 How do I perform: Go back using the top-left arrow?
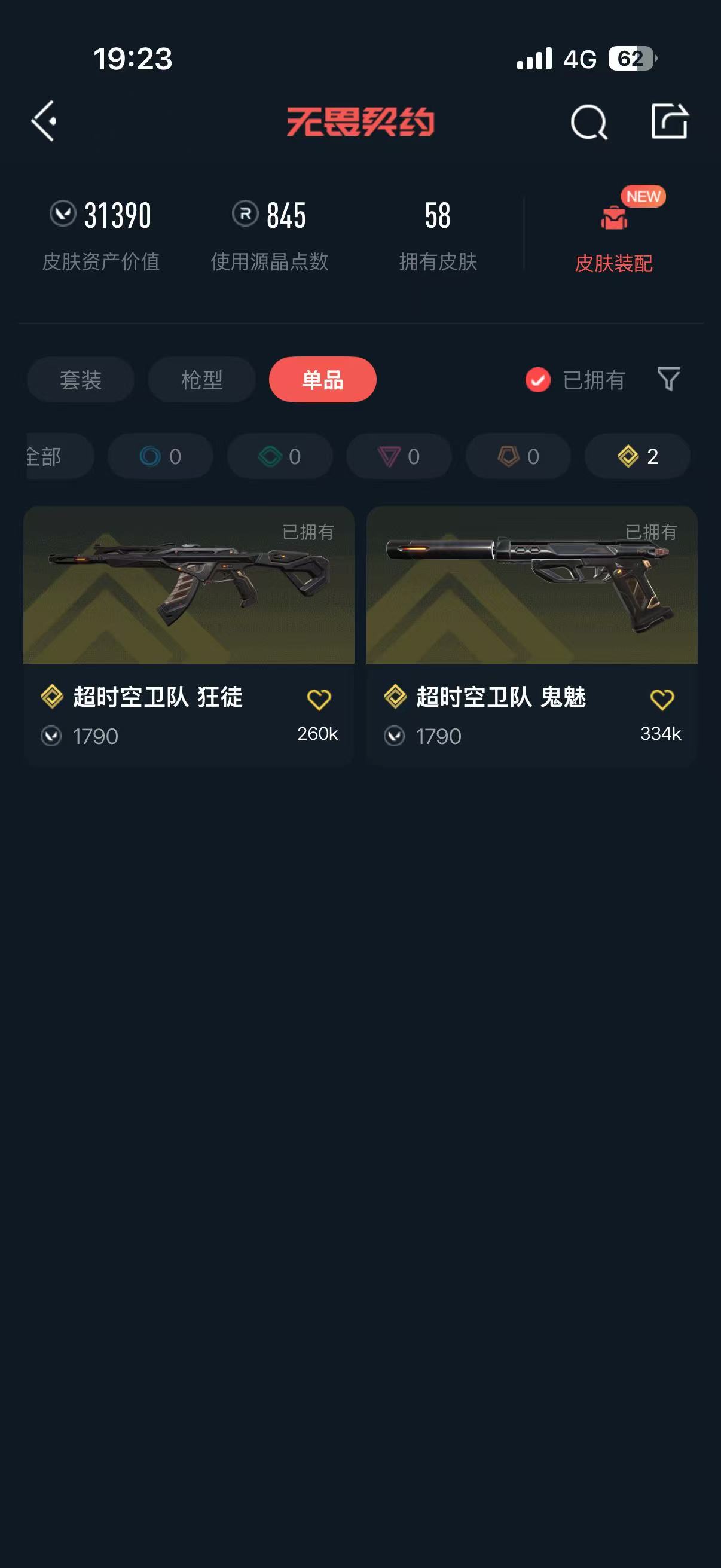point(44,121)
